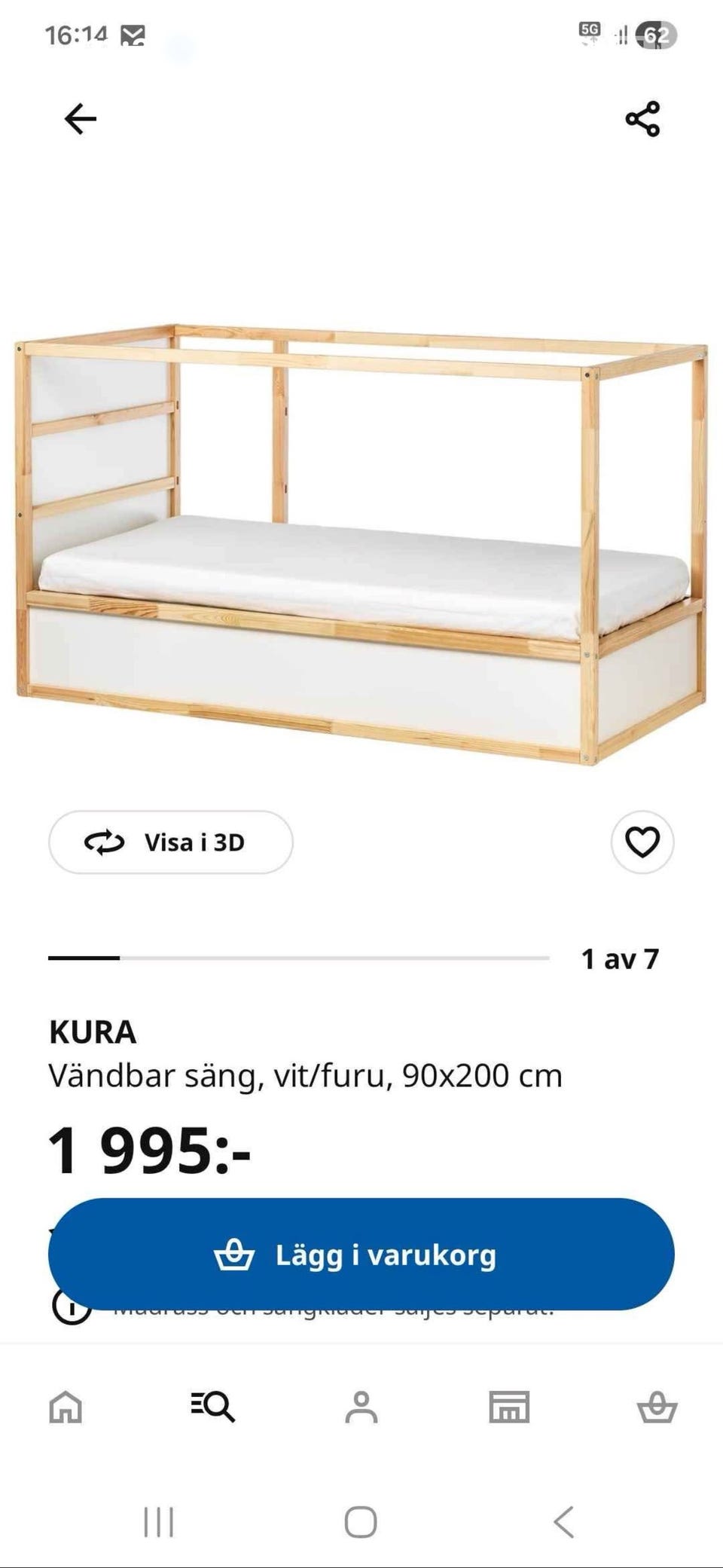Viewport: 723px width, 1568px height.
Task: Switch to the store tab
Action: click(509, 1407)
